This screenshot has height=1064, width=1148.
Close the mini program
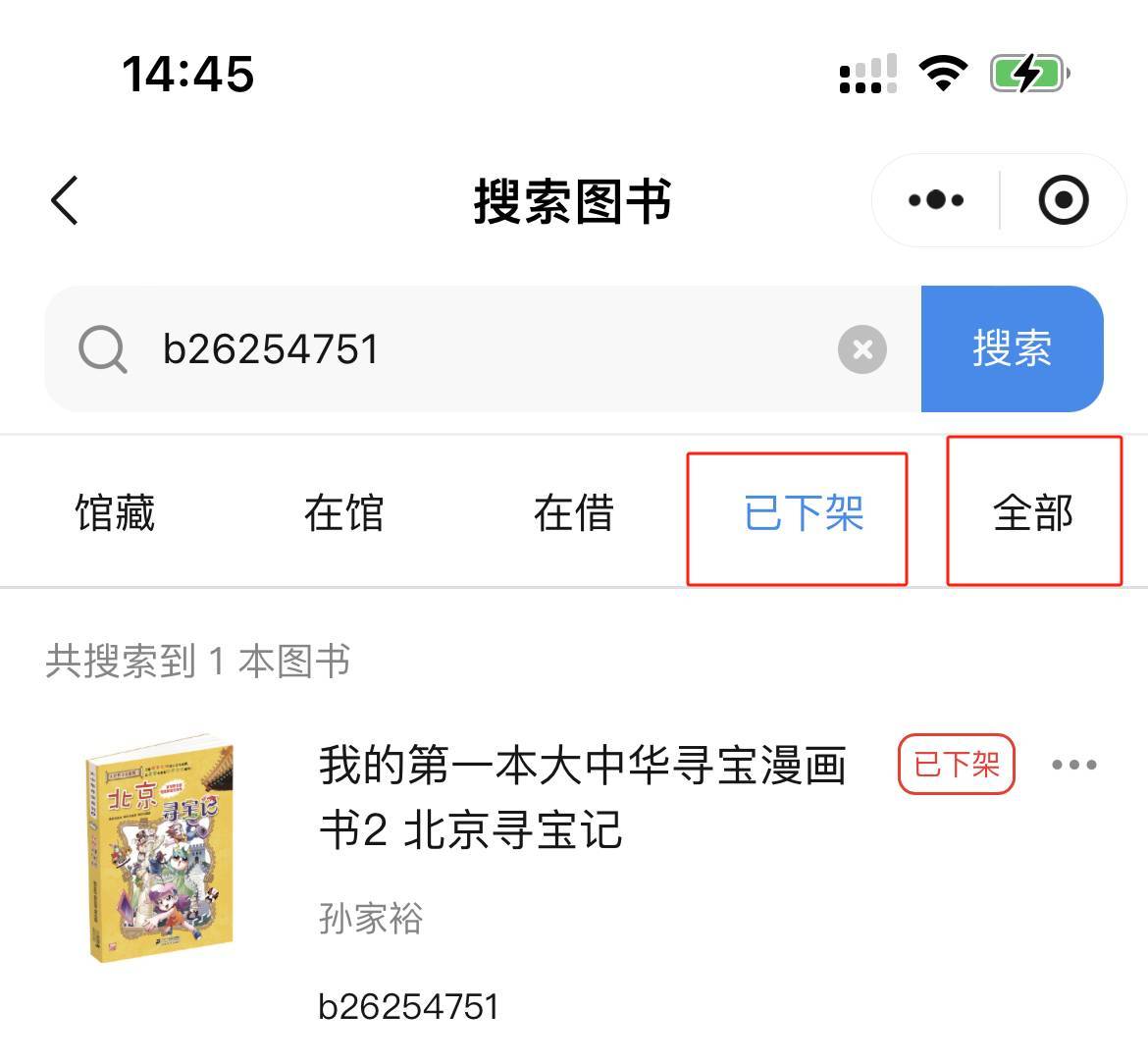coord(1063,201)
